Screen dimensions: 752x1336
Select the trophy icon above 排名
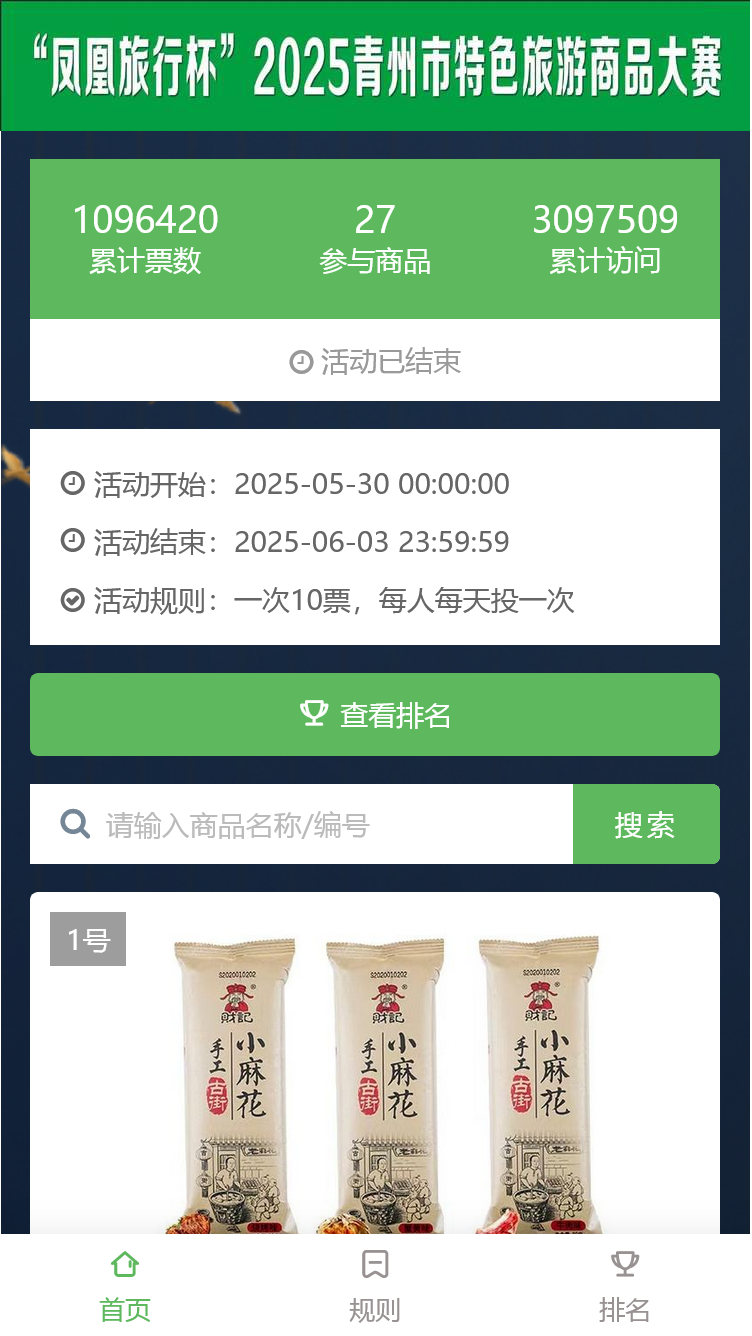click(x=625, y=1263)
